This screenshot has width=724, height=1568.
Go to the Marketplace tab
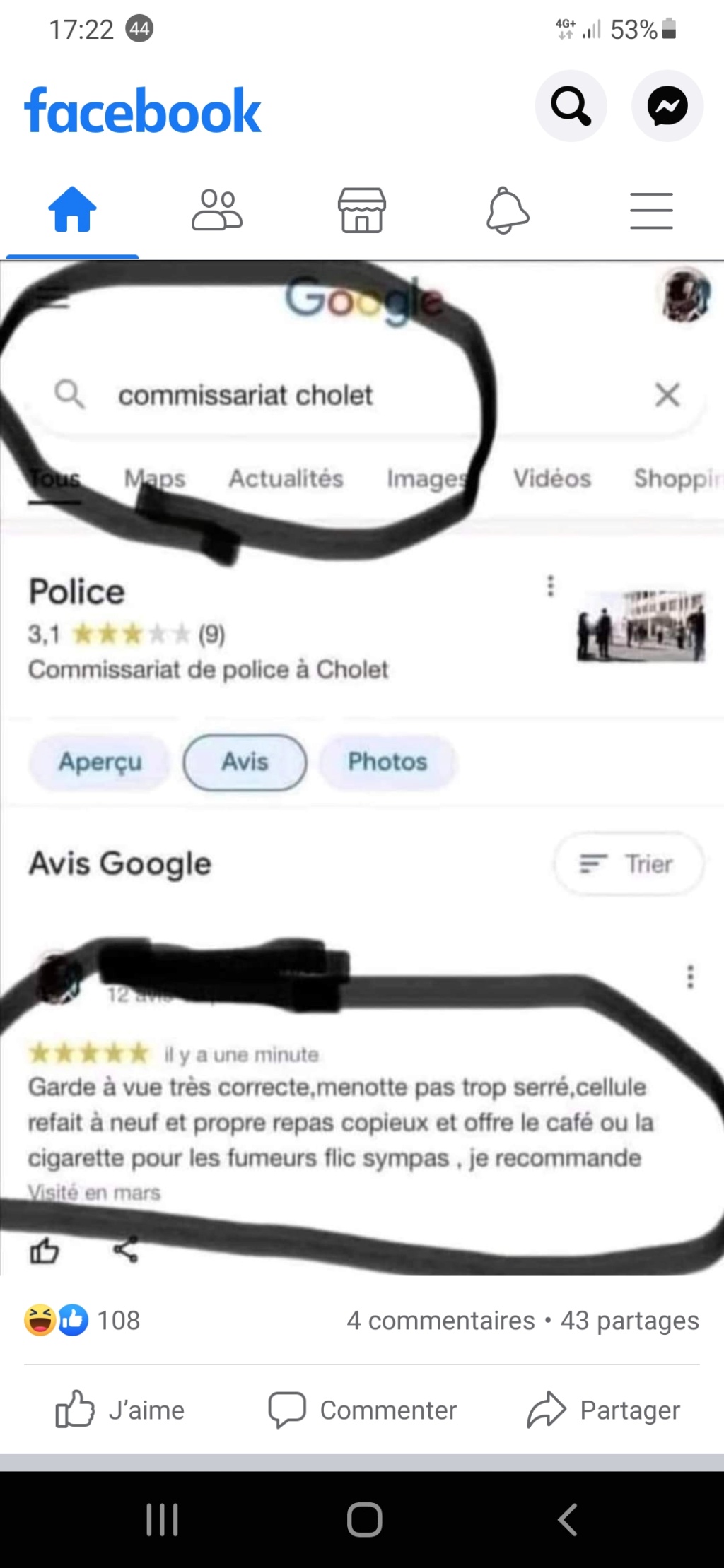[362, 210]
